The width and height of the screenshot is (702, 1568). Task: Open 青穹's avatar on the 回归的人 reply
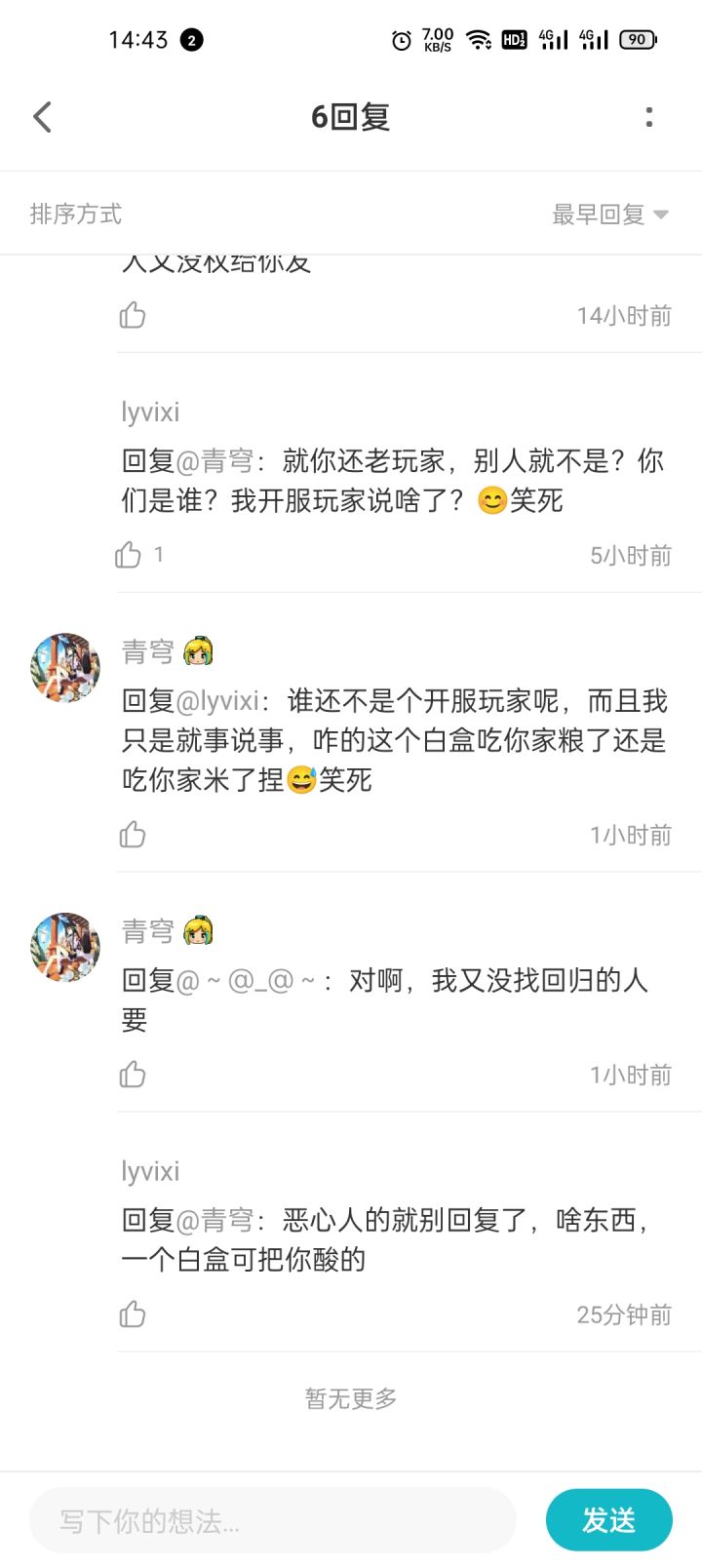[65, 947]
